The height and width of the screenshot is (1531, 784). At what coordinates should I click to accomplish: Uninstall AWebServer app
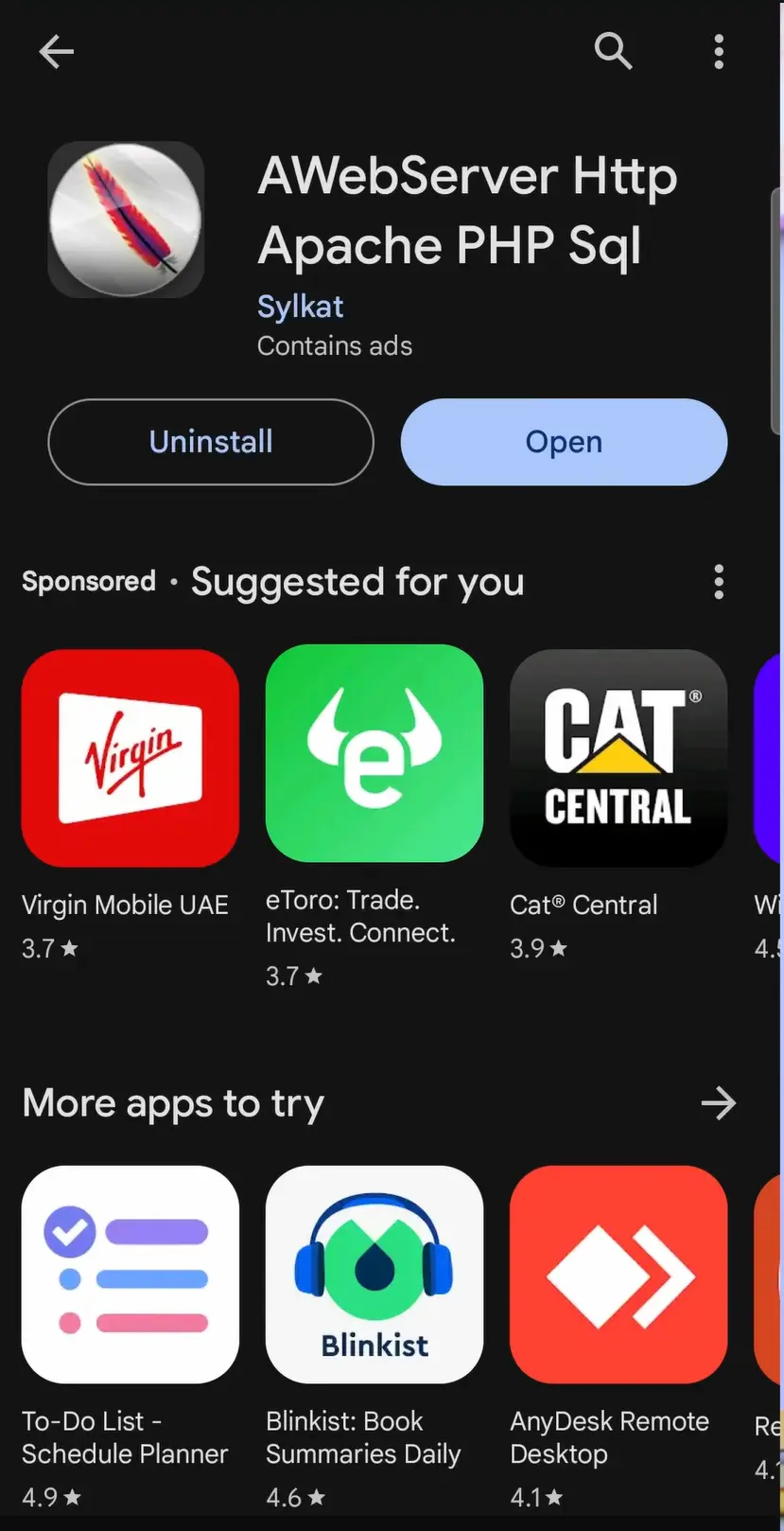(211, 442)
